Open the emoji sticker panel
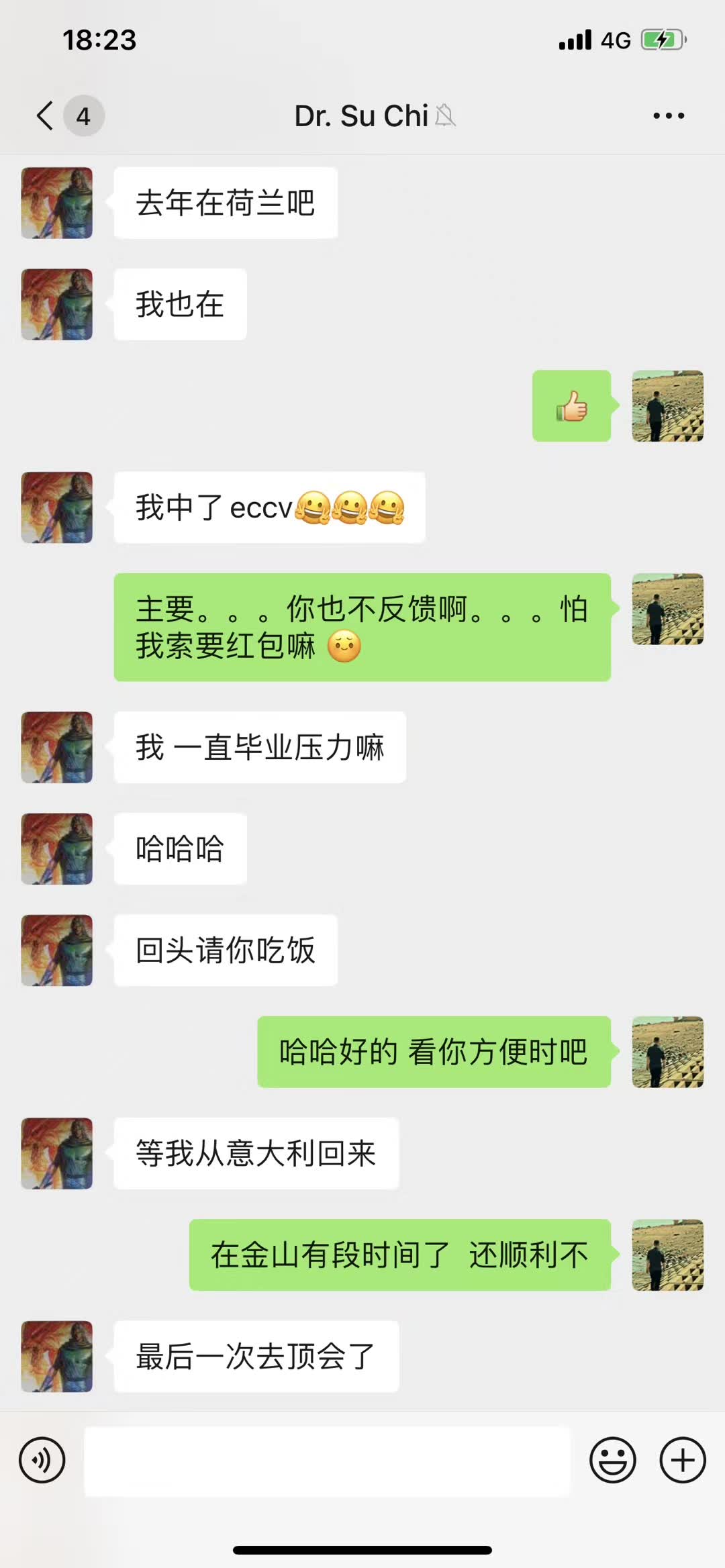This screenshot has width=725, height=1568. point(612,1460)
